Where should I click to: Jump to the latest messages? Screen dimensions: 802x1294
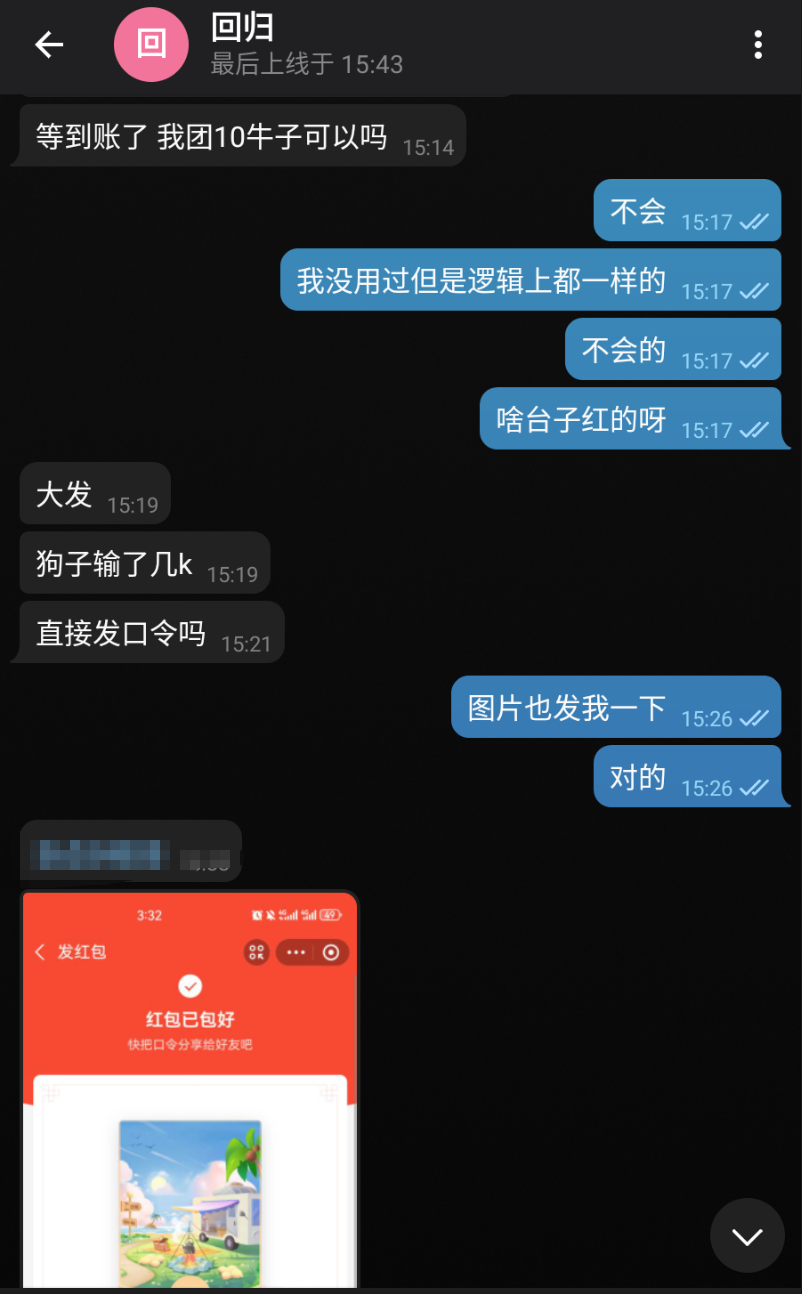pyautogui.click(x=746, y=1236)
